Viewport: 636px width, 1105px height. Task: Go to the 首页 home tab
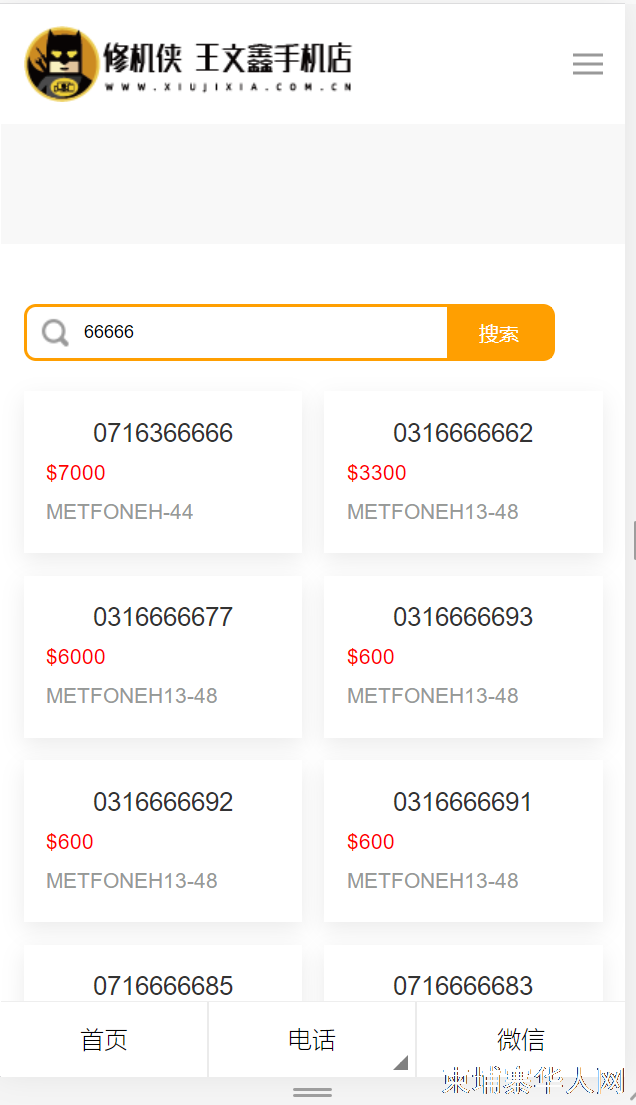(x=104, y=1039)
